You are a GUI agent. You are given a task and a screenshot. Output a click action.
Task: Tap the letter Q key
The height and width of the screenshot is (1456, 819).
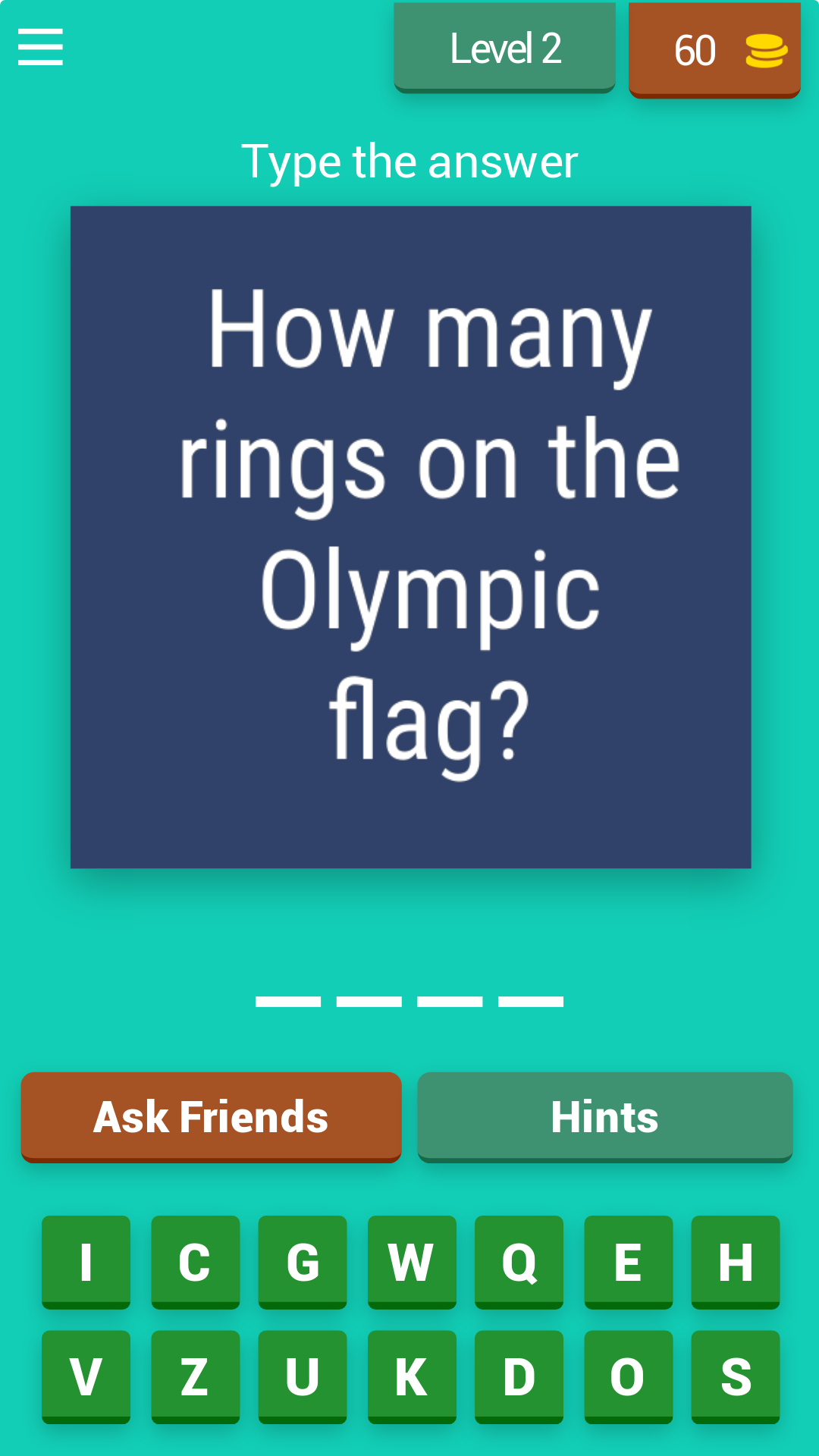coord(519,1262)
